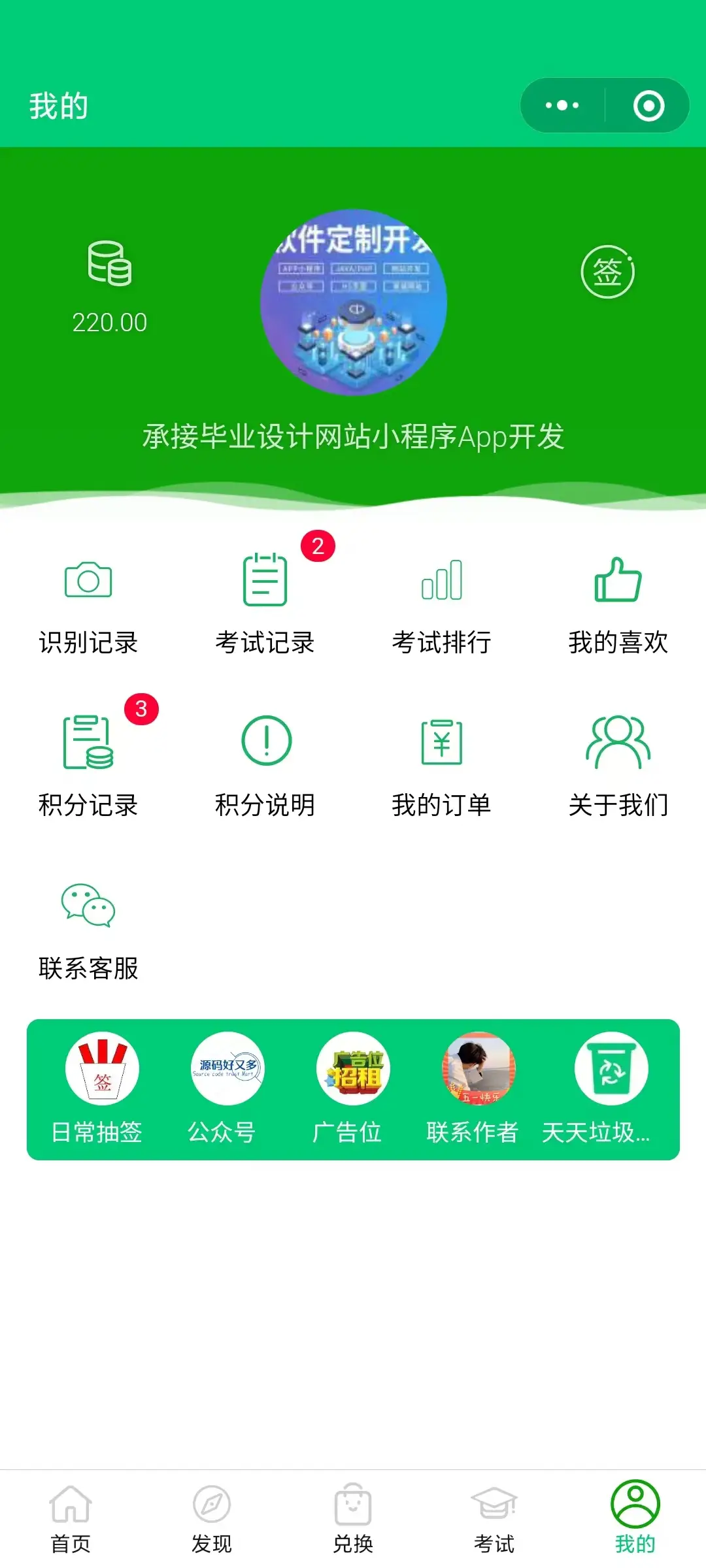Image resolution: width=706 pixels, height=1568 pixels.
Task: Tap the 签 sign-in icon
Action: pyautogui.click(x=607, y=272)
